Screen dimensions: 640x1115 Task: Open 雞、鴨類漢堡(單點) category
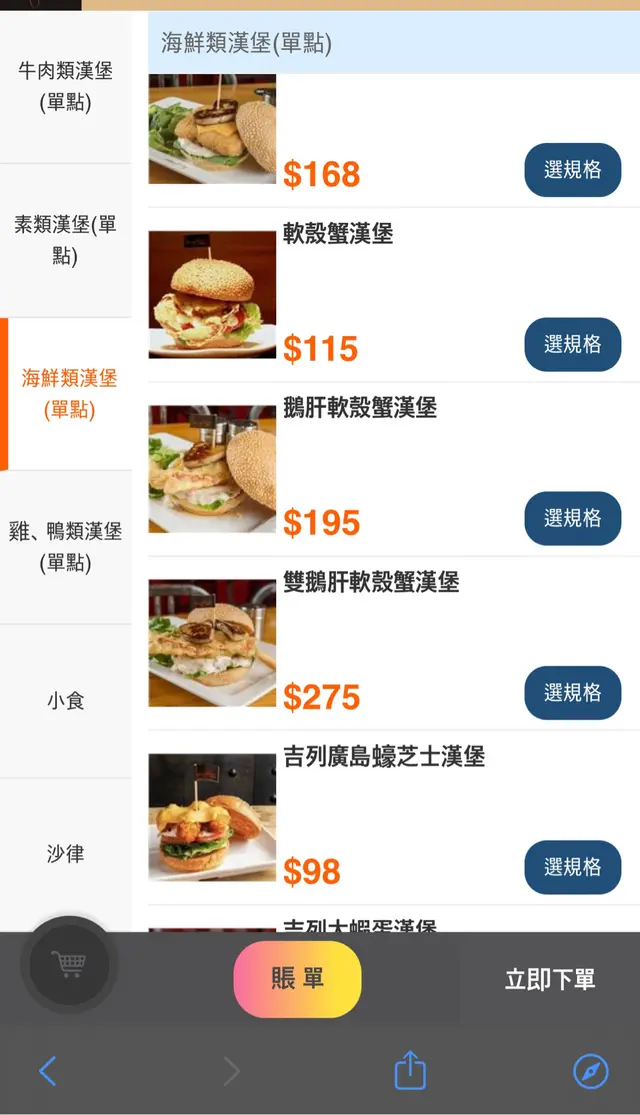[x=66, y=547]
